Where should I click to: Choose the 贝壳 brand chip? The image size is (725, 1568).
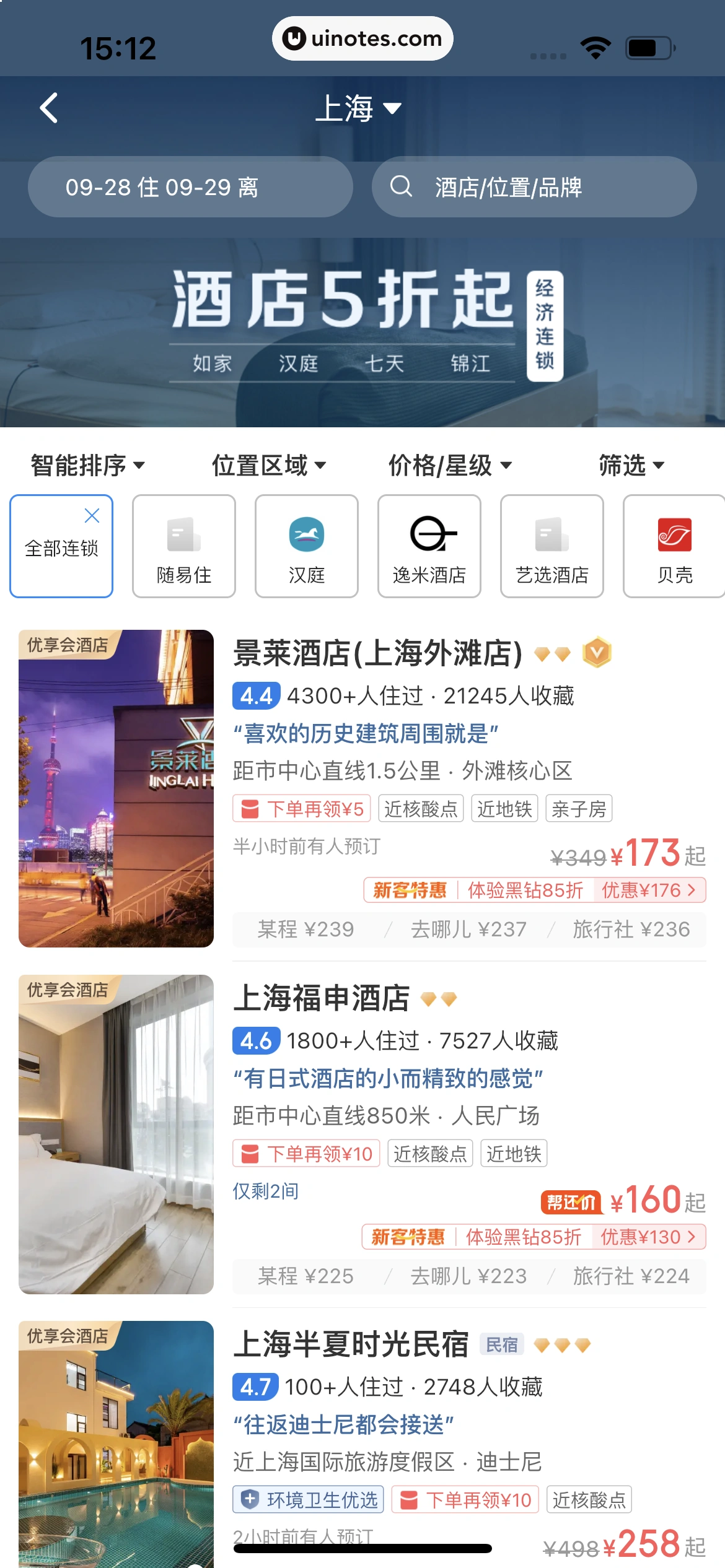coord(674,546)
